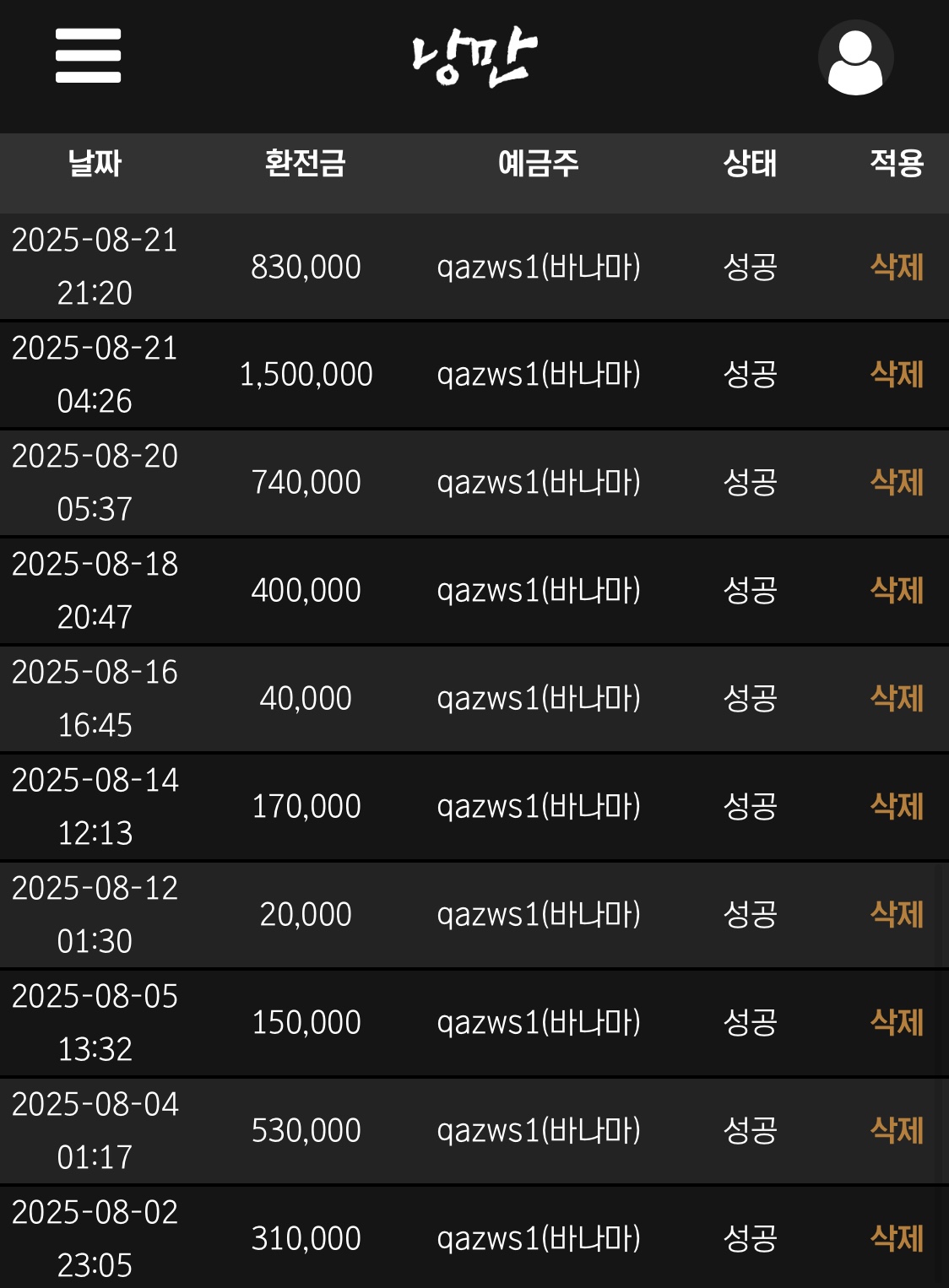The width and height of the screenshot is (949, 1288).
Task: Delete the 1,500,000 withdrawal record
Action: click(897, 374)
